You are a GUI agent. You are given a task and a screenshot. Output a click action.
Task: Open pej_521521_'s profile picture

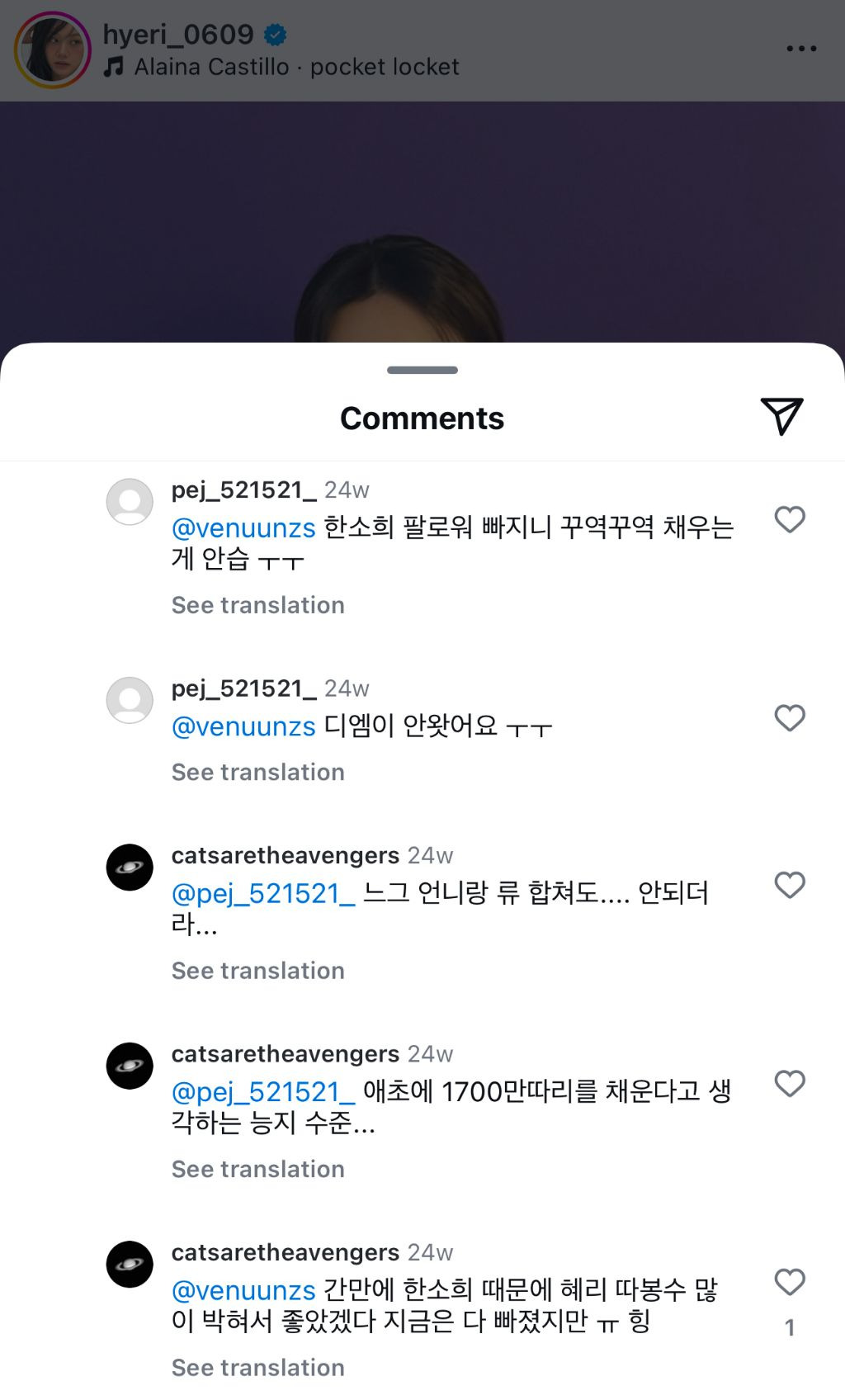pos(130,501)
